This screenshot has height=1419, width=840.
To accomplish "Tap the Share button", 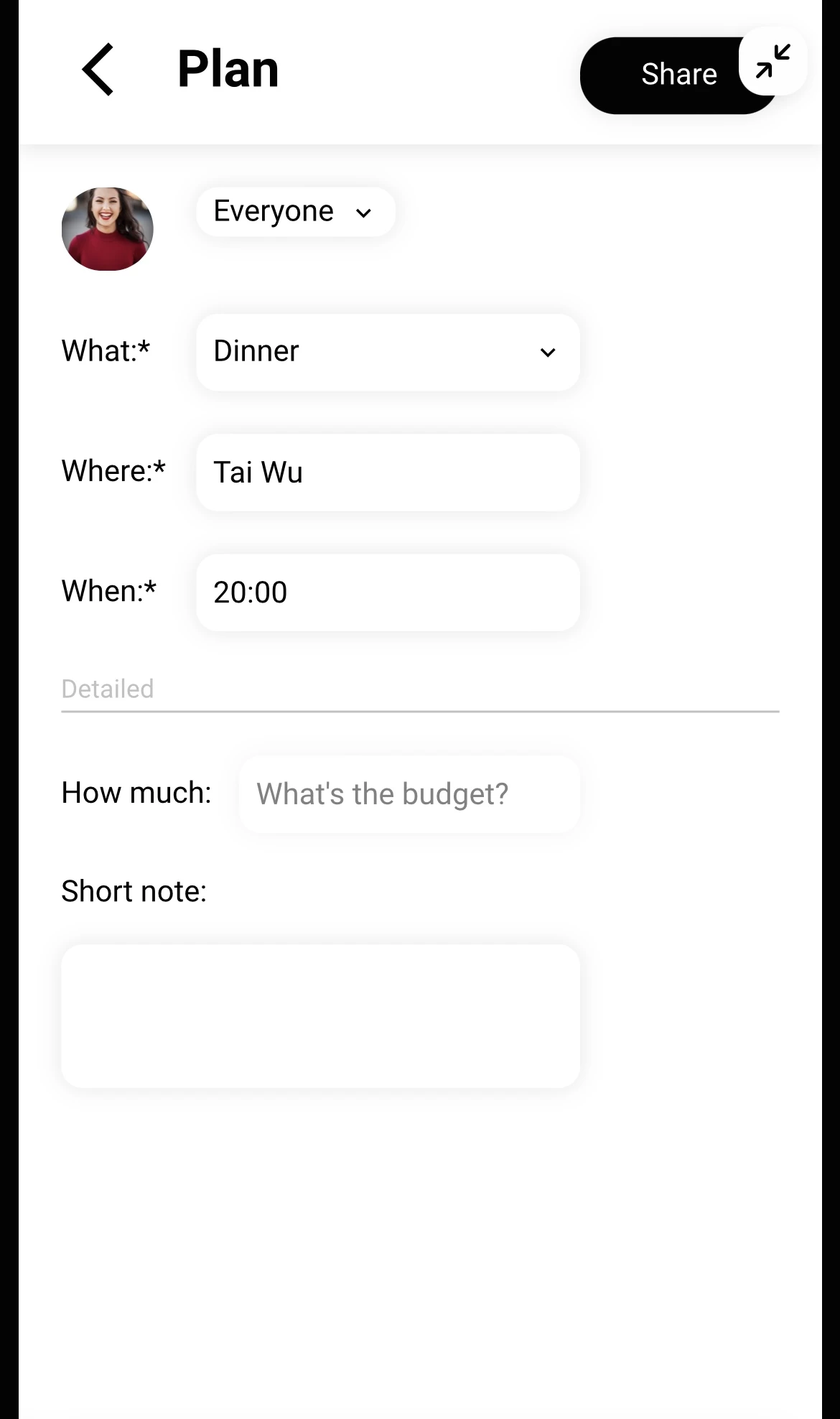I will coord(678,74).
